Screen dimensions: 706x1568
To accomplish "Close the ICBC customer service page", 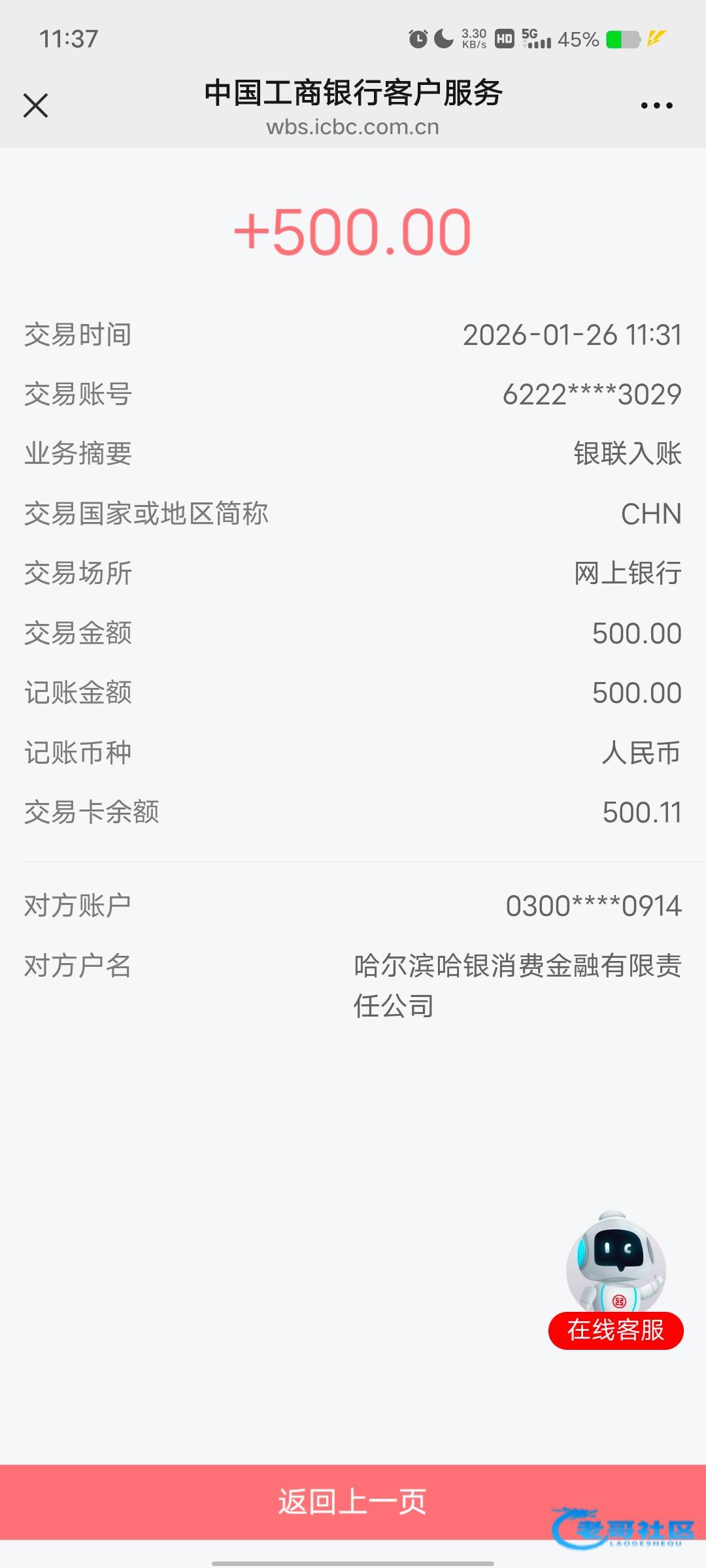I will [36, 105].
